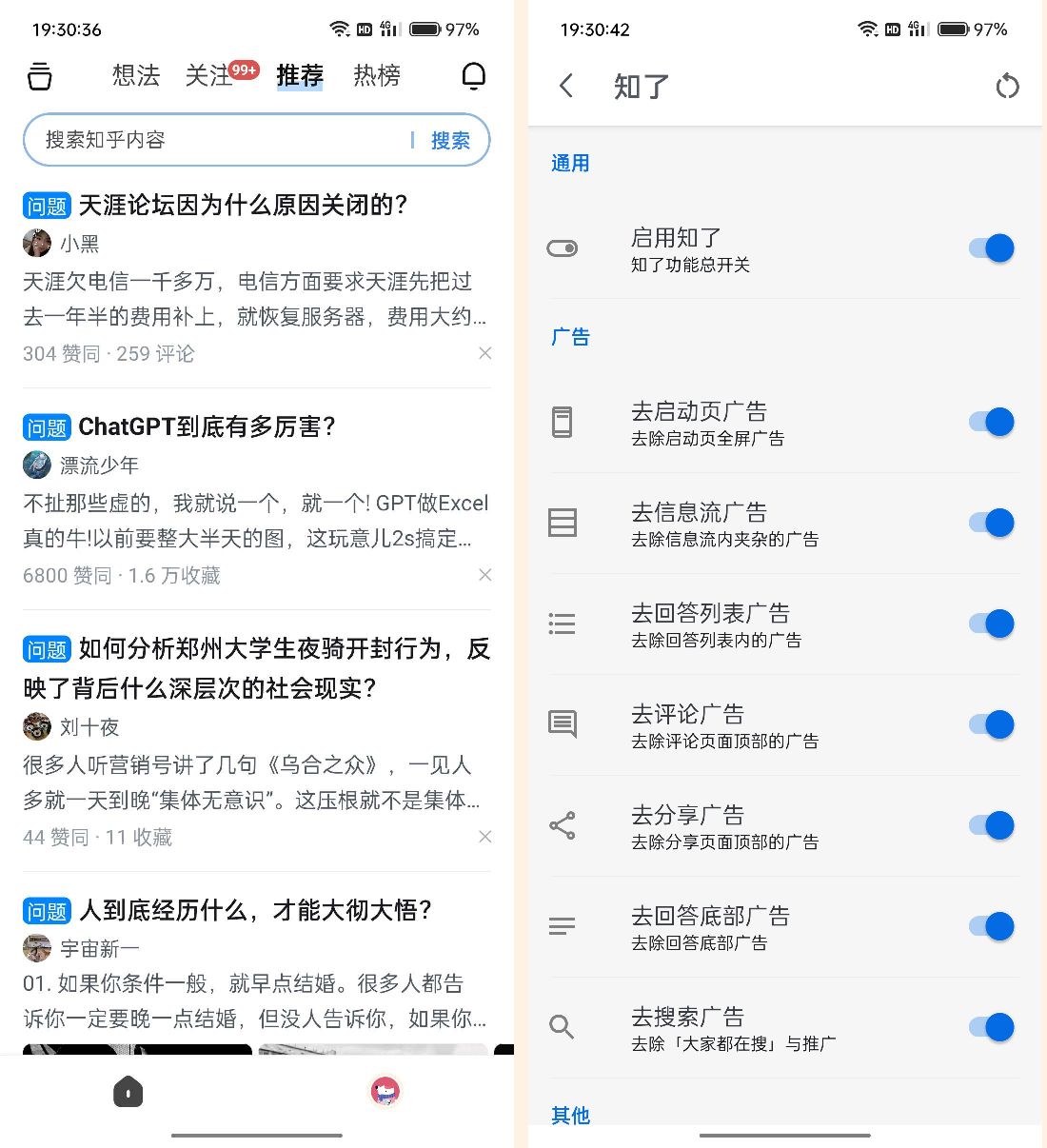Tap the home icon in bottom navigation
Image resolution: width=1047 pixels, height=1148 pixels.
(128, 1092)
